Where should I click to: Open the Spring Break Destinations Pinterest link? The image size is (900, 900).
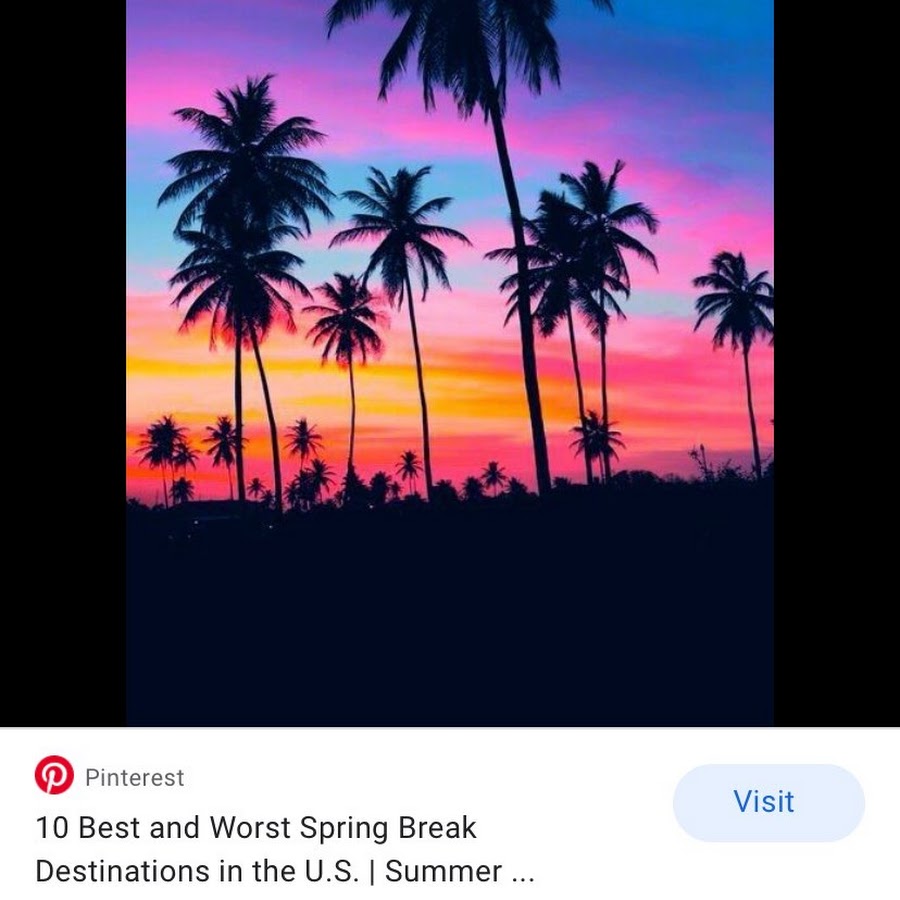(x=285, y=849)
